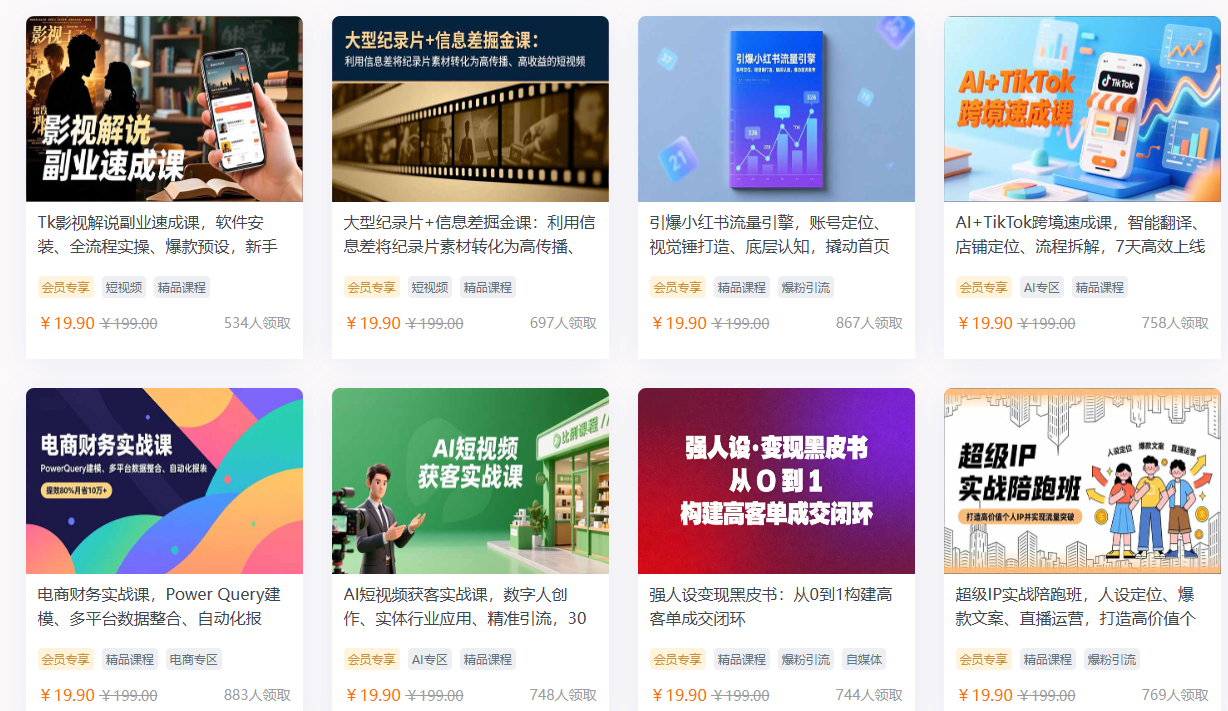Tap the 会员专享 tag under 大型纪录片 course
The height and width of the screenshot is (711, 1228).
[372, 287]
